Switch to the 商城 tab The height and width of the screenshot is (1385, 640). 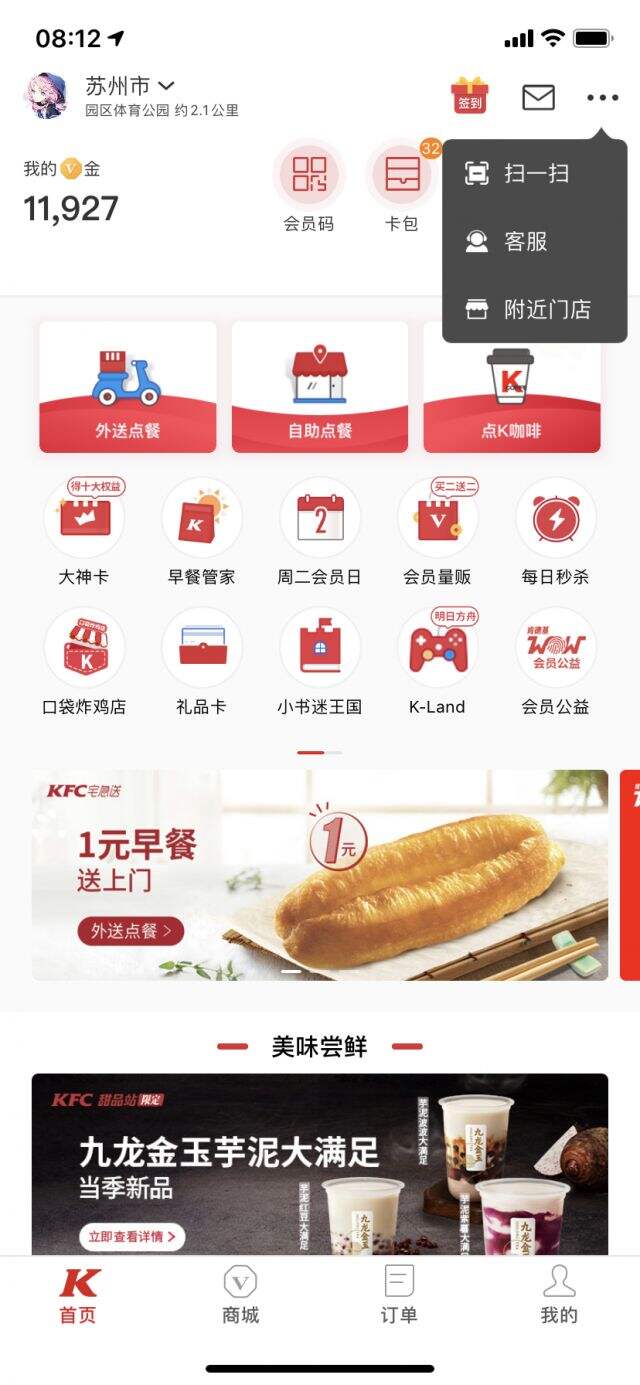(240, 1293)
